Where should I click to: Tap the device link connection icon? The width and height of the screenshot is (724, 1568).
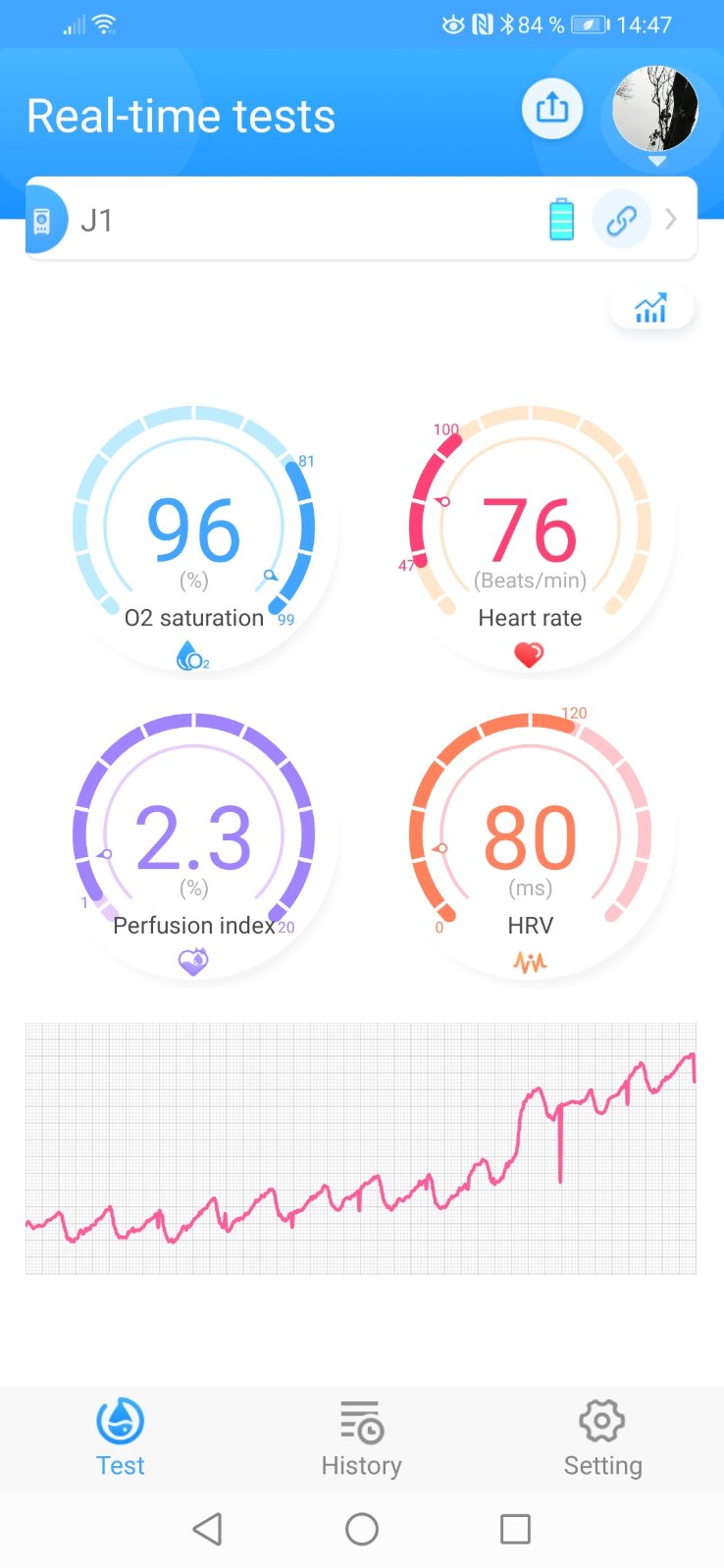pyautogui.click(x=621, y=220)
